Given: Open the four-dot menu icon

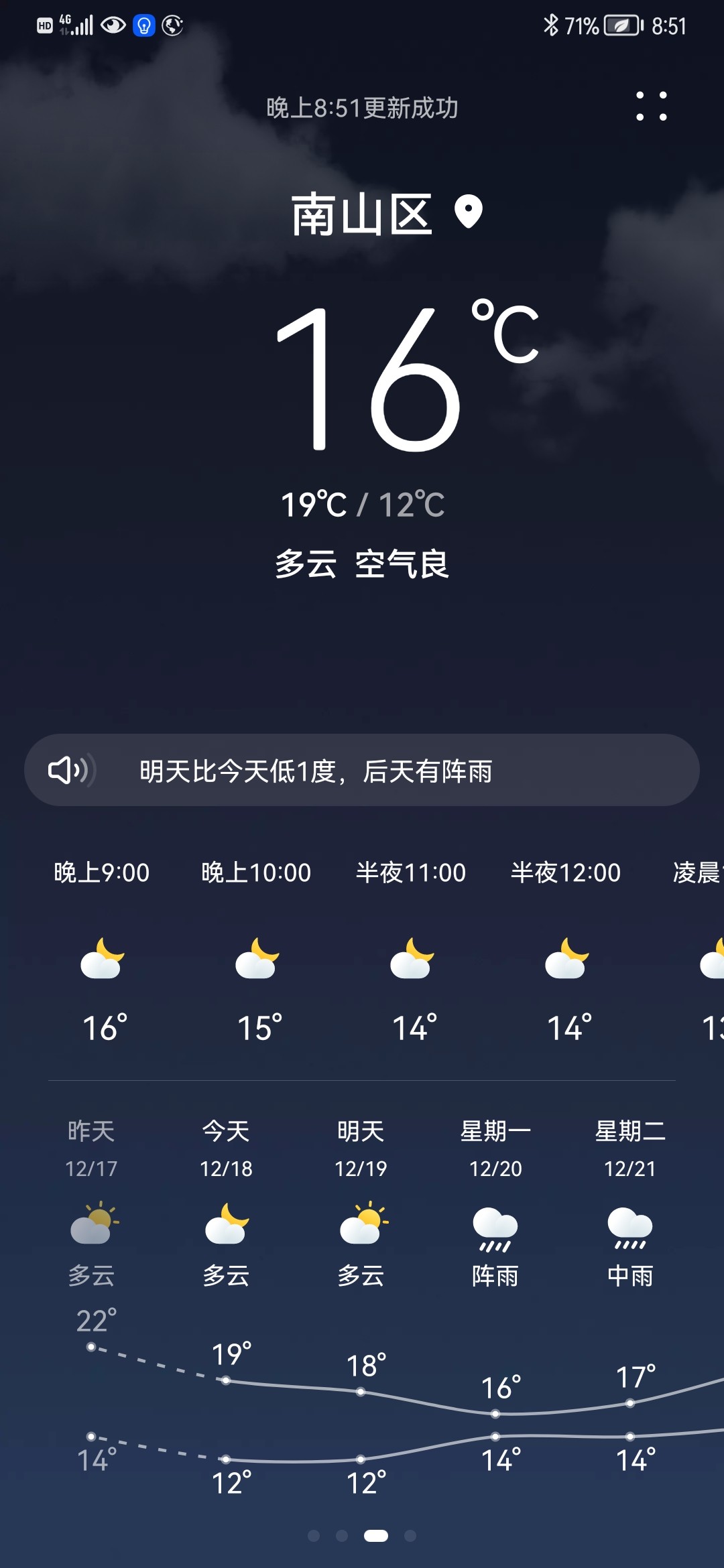Looking at the screenshot, I should pos(651,107).
